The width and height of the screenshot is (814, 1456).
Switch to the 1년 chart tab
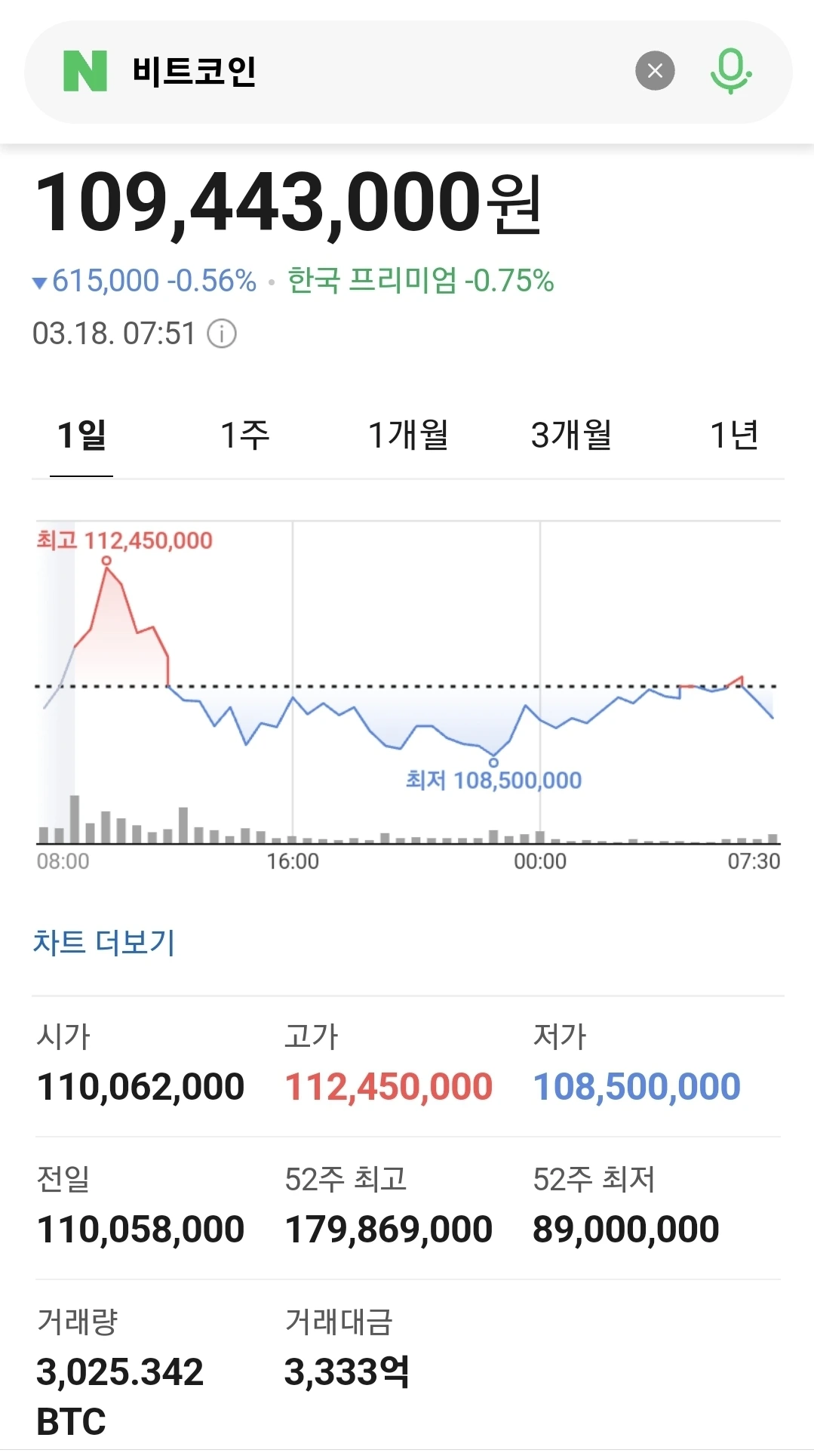click(734, 436)
